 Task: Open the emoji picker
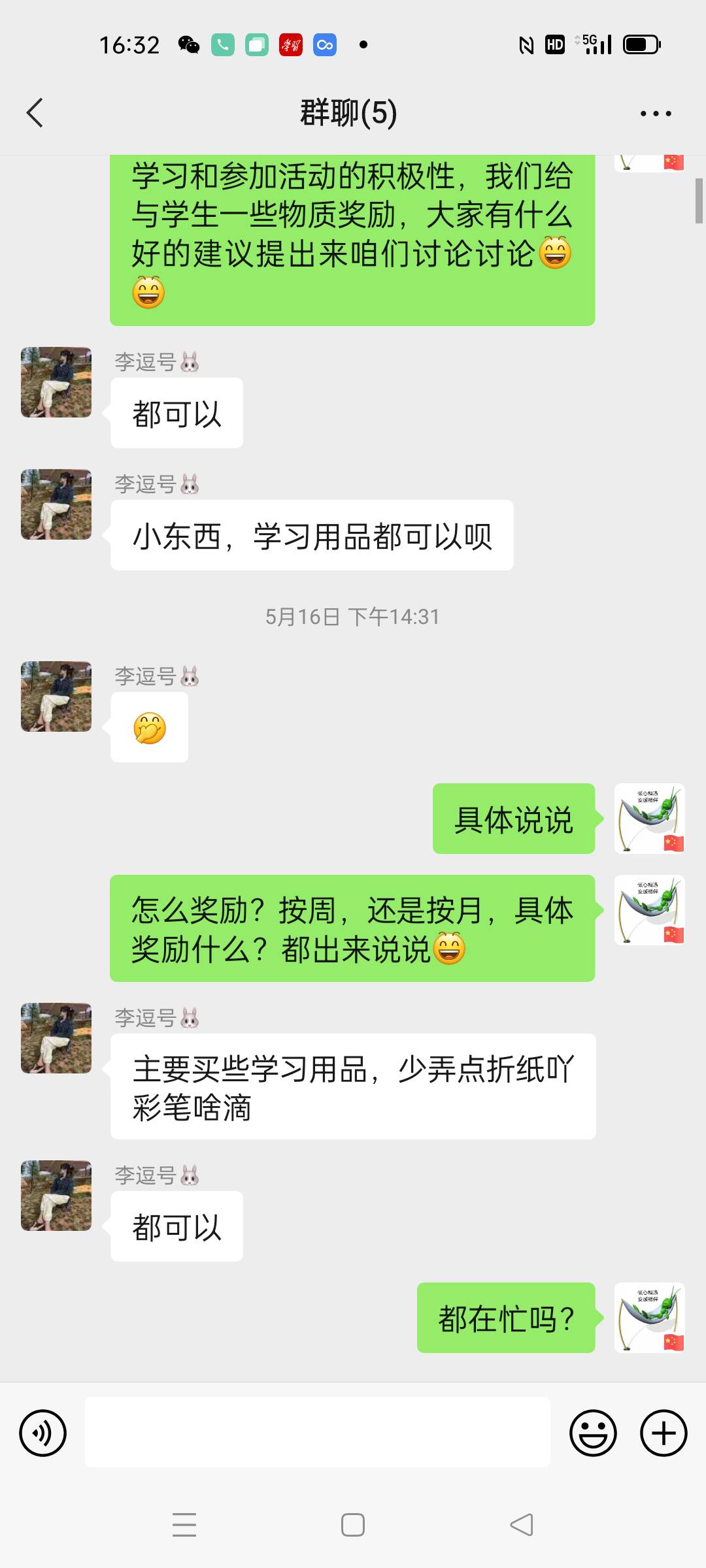click(x=594, y=1432)
